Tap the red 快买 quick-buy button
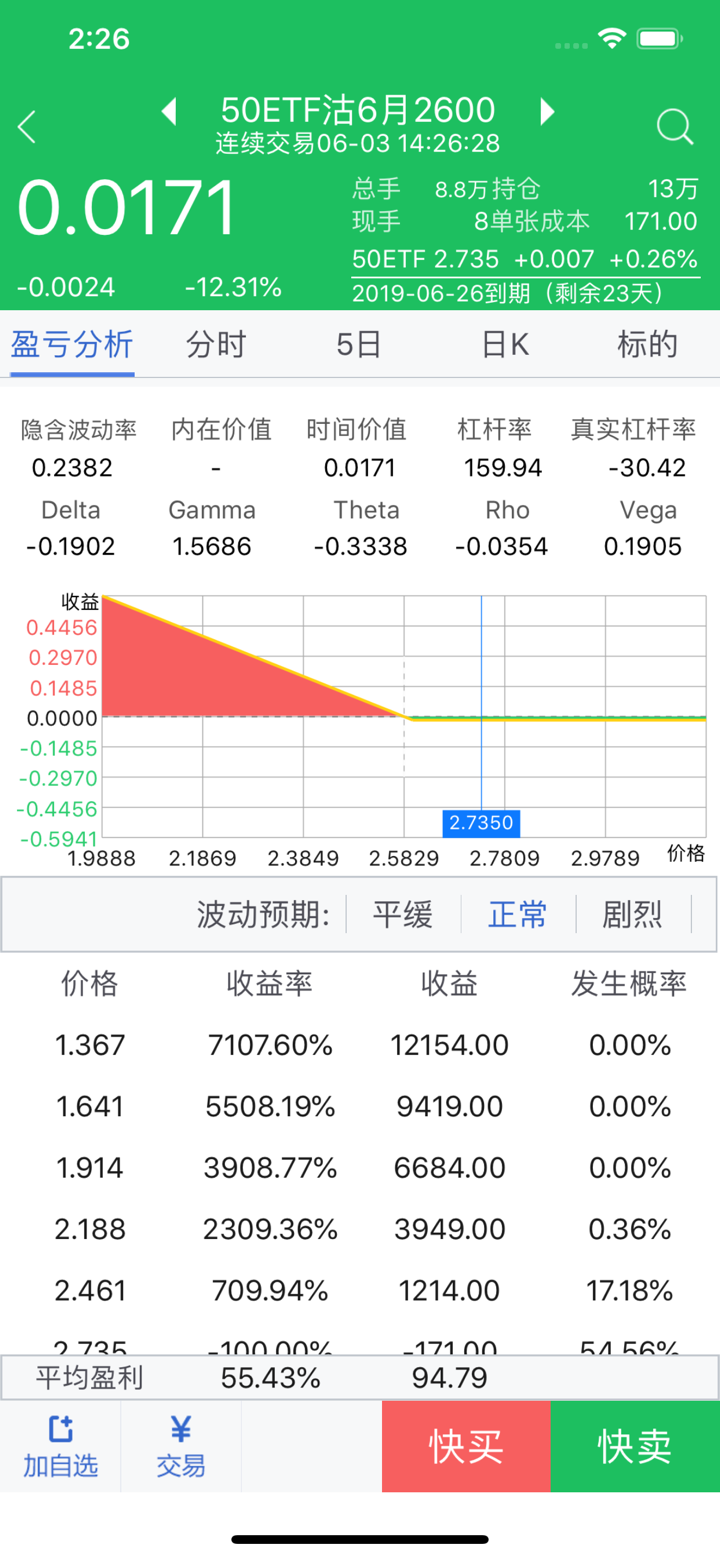Viewport: 720px width, 1558px height. 466,1447
